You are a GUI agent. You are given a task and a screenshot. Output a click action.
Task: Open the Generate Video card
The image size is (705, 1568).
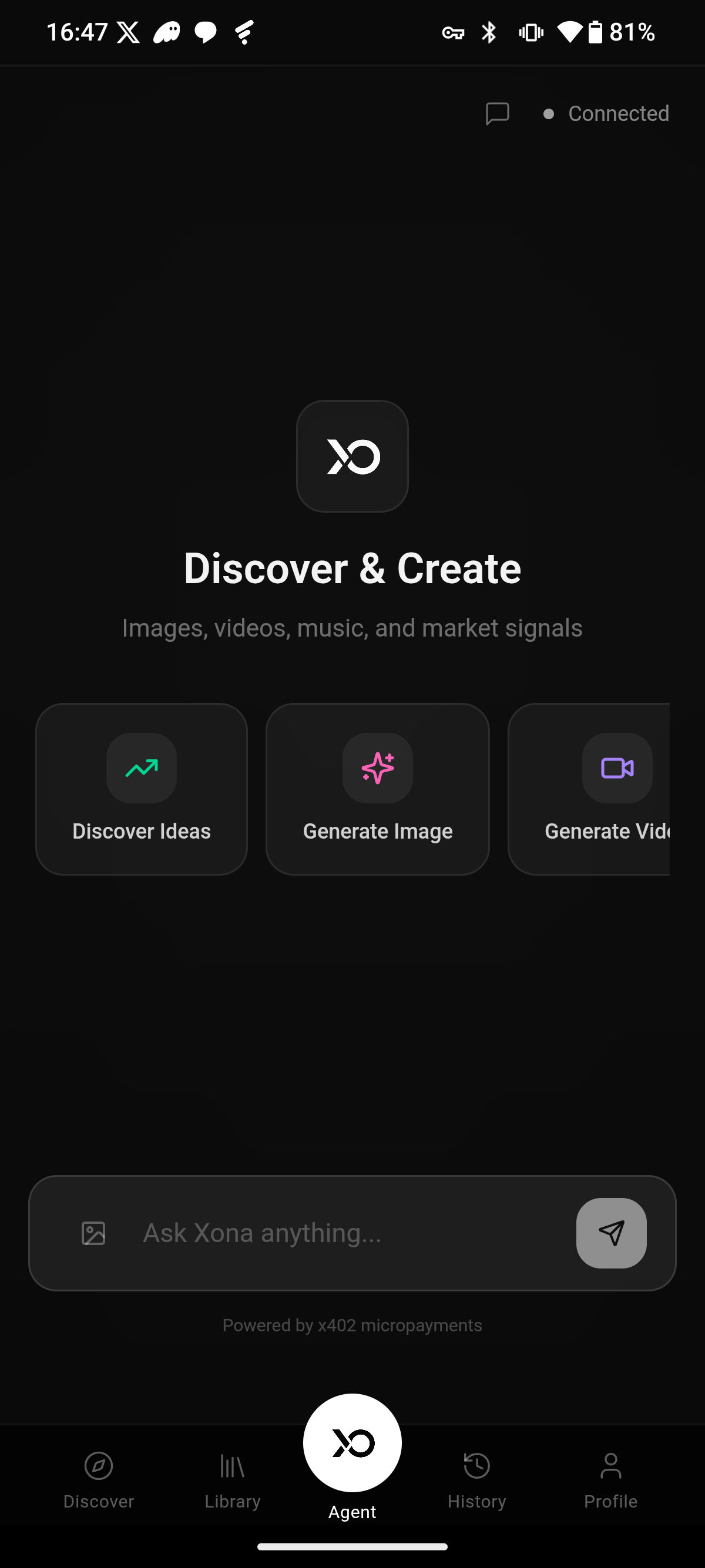pos(589,789)
